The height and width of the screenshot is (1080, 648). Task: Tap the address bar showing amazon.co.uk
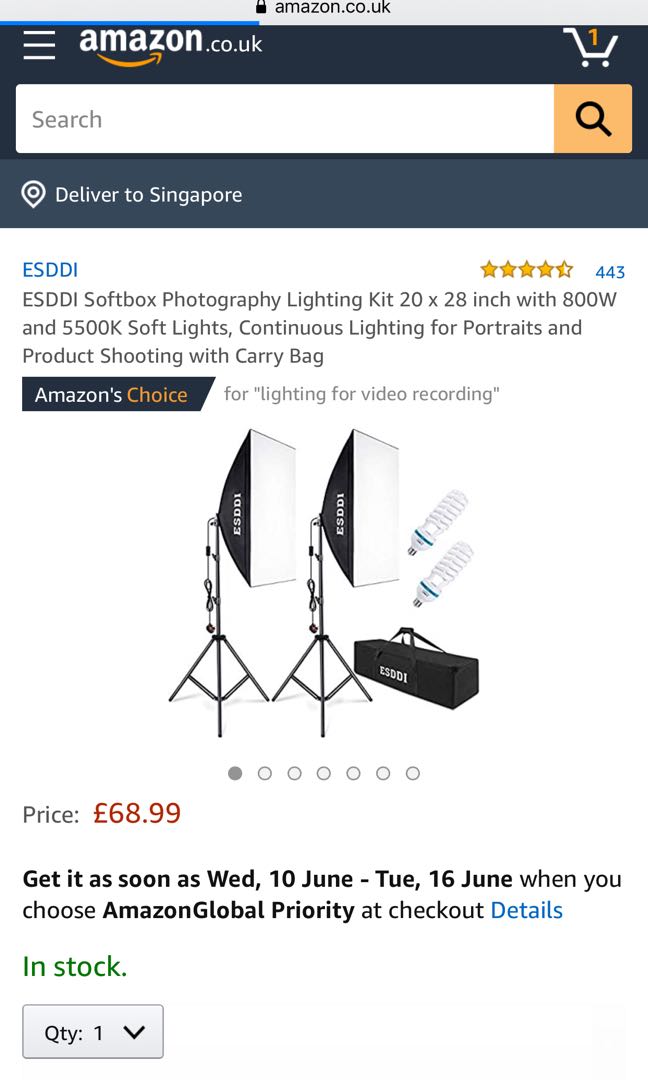coord(323,8)
